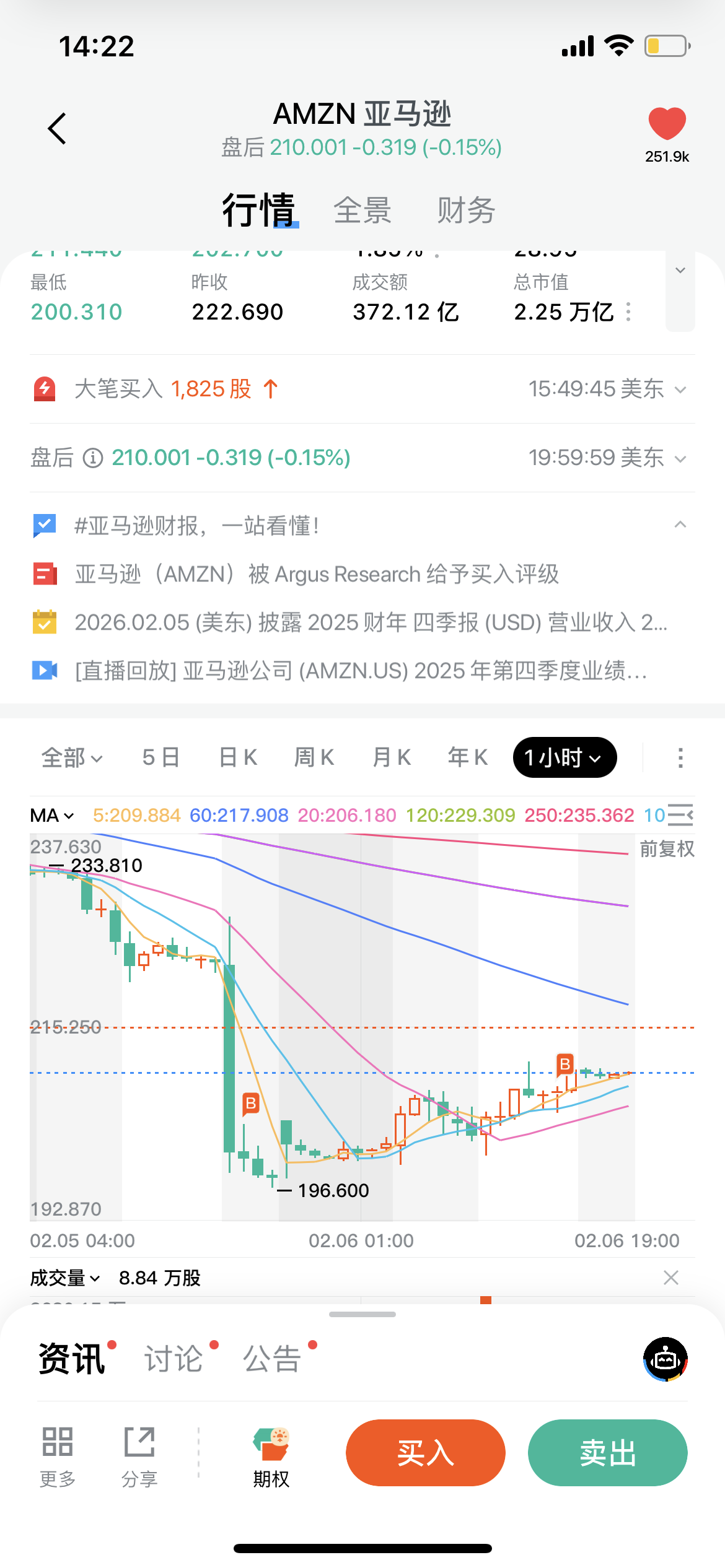
Task: Go back using the back arrow
Action: [x=57, y=129]
